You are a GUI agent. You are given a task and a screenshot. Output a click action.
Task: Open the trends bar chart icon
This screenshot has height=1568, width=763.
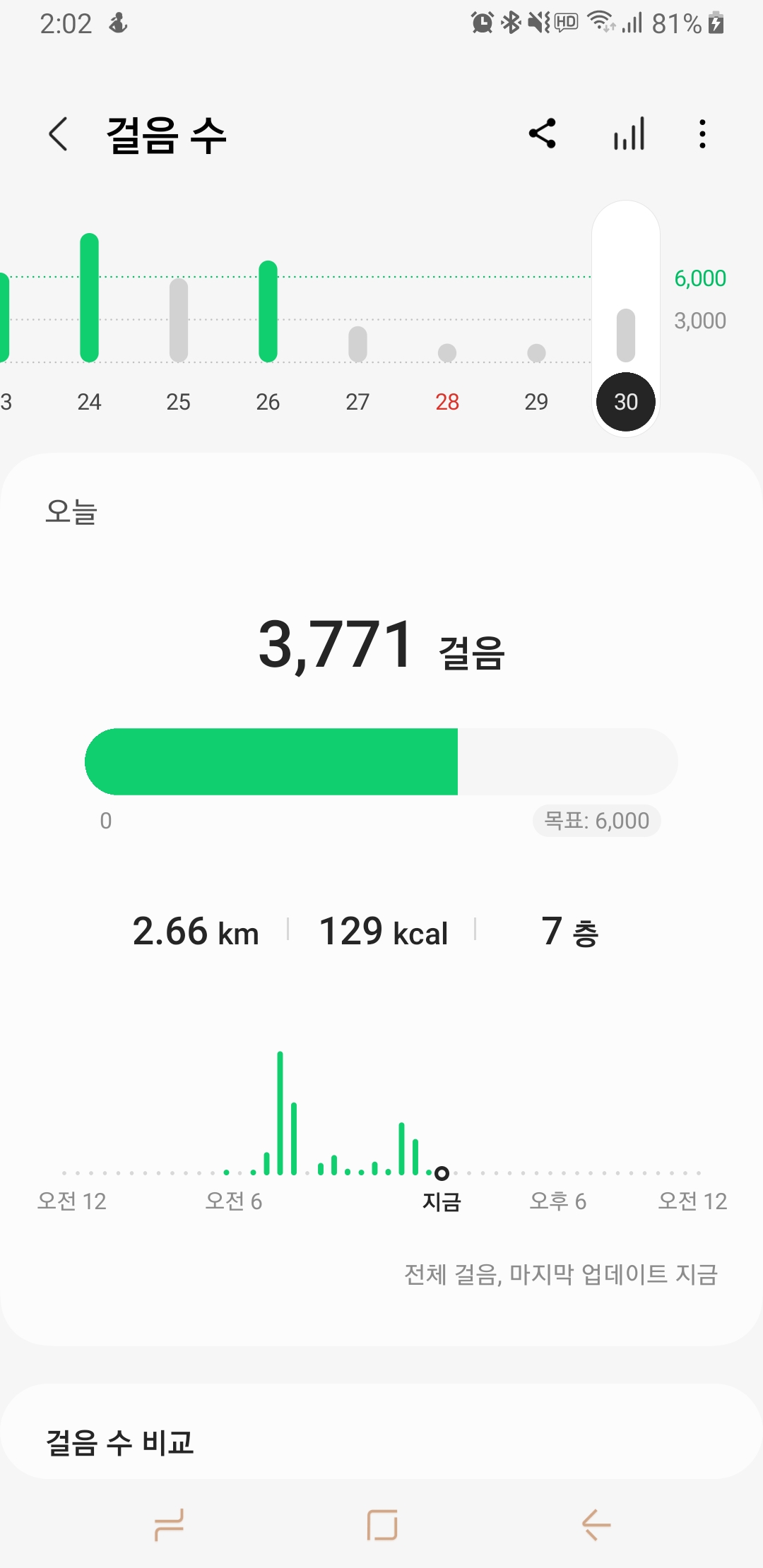(x=629, y=133)
